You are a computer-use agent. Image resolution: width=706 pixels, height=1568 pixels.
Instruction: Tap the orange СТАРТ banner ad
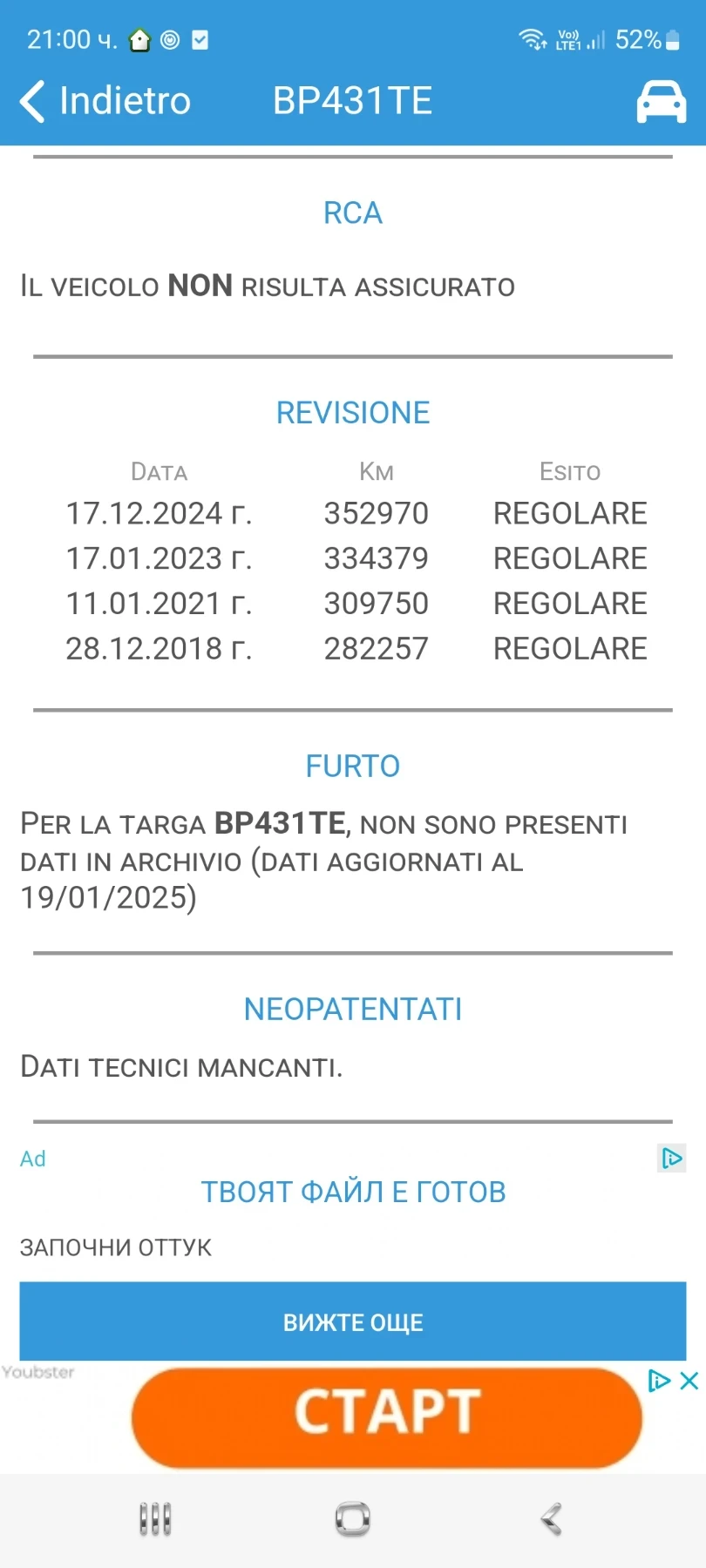point(386,1417)
